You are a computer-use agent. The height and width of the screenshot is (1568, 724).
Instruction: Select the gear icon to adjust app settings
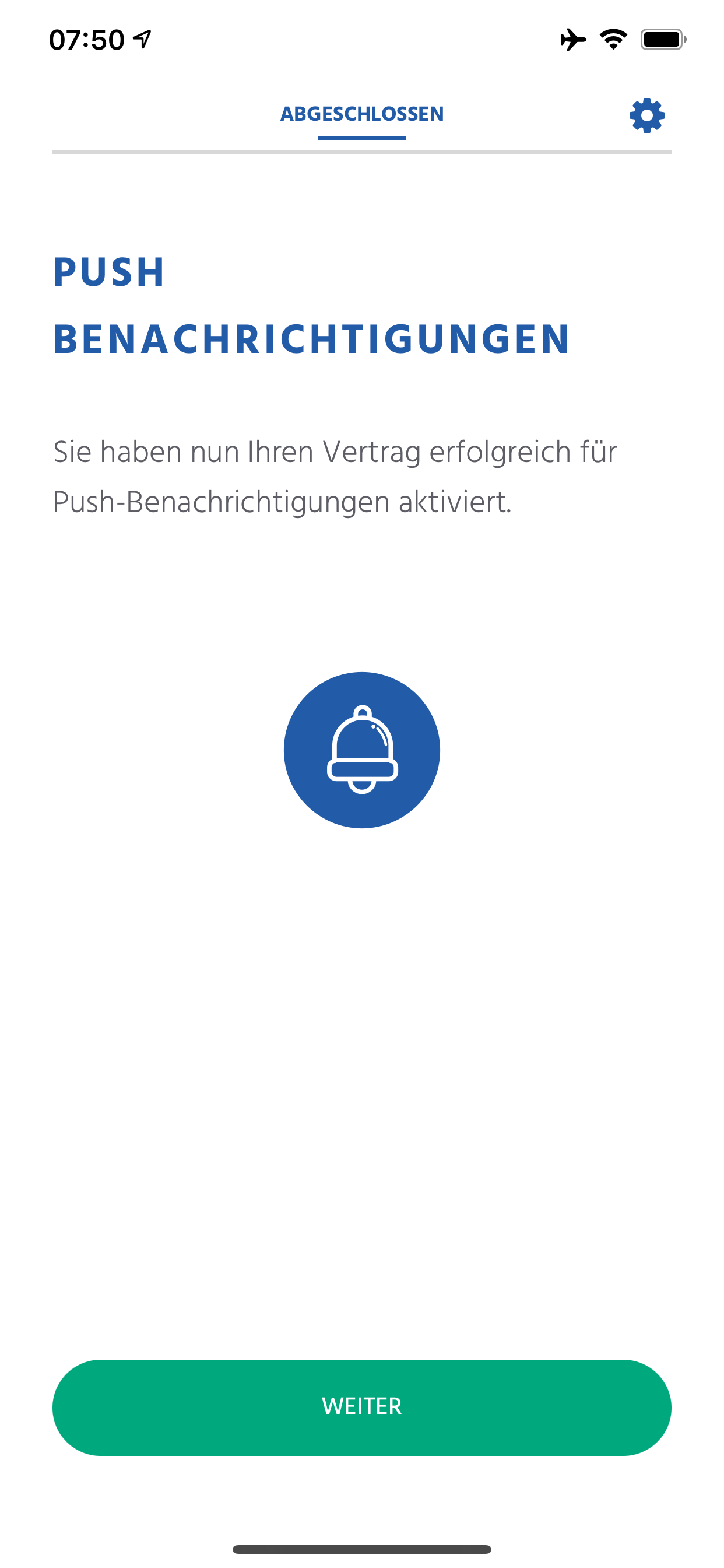pos(646,114)
